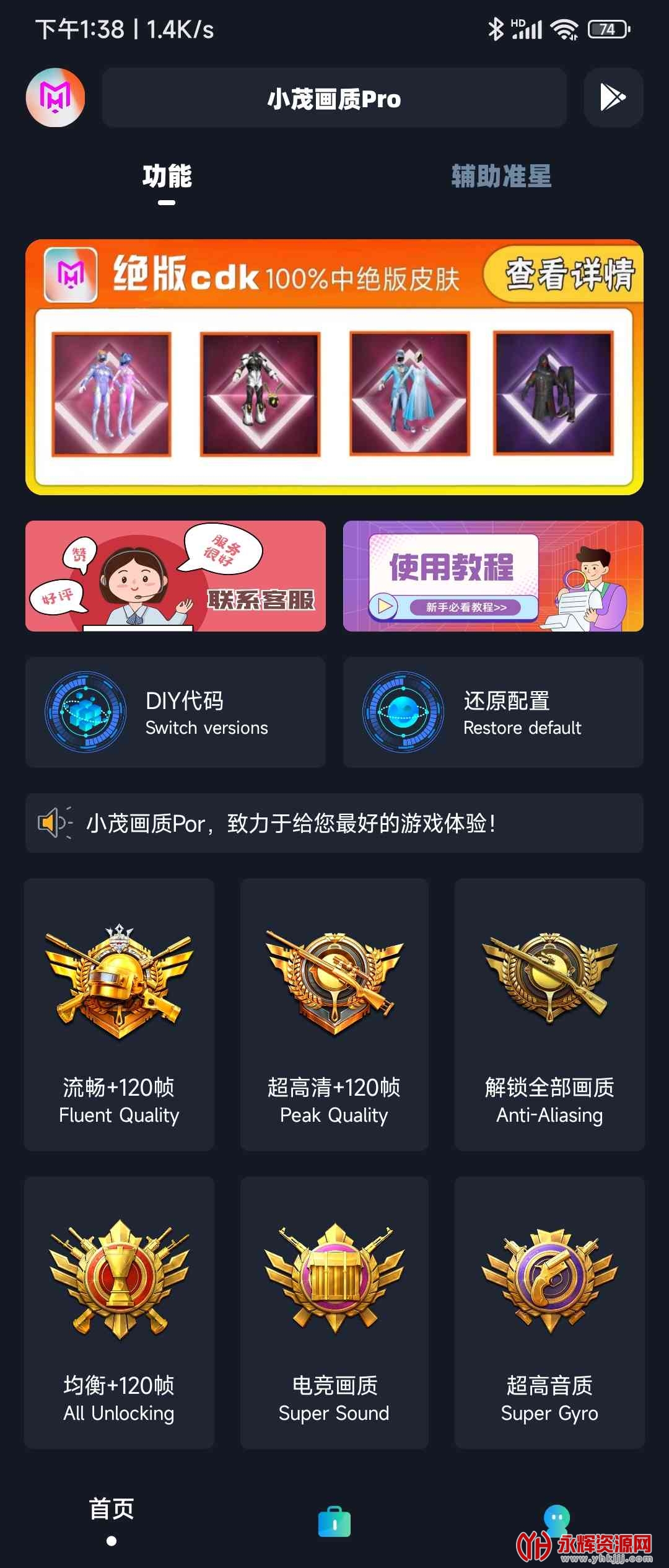669x1568 pixels.
Task: Apply 解锁全部画质 Anti-Aliasing option
Action: 549,1014
